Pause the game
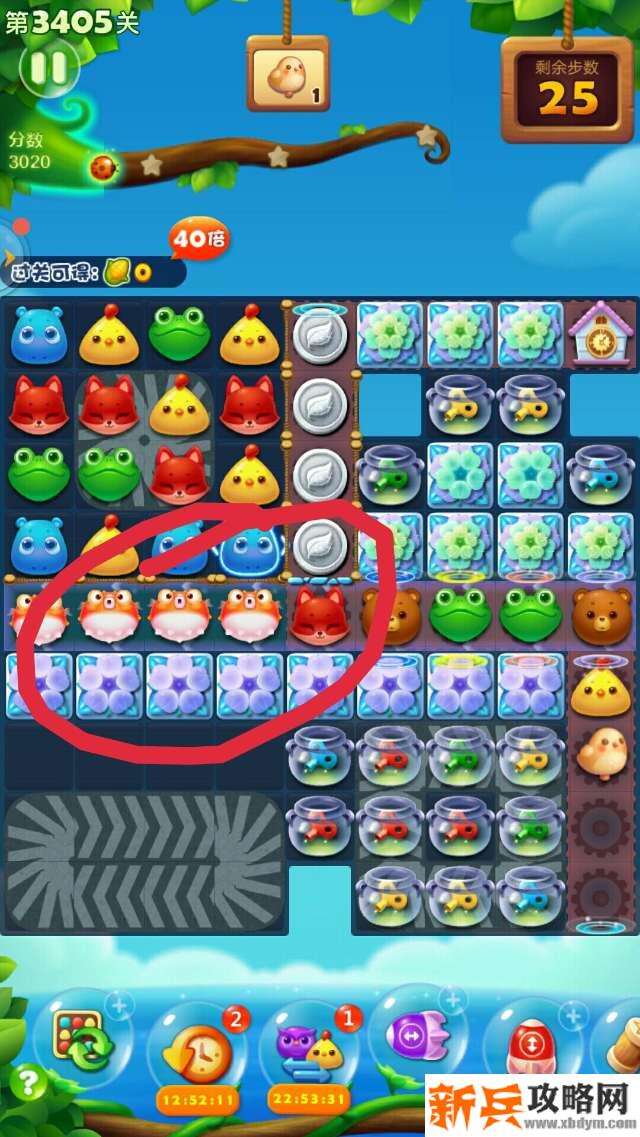The height and width of the screenshot is (1137, 640). click(x=49, y=68)
